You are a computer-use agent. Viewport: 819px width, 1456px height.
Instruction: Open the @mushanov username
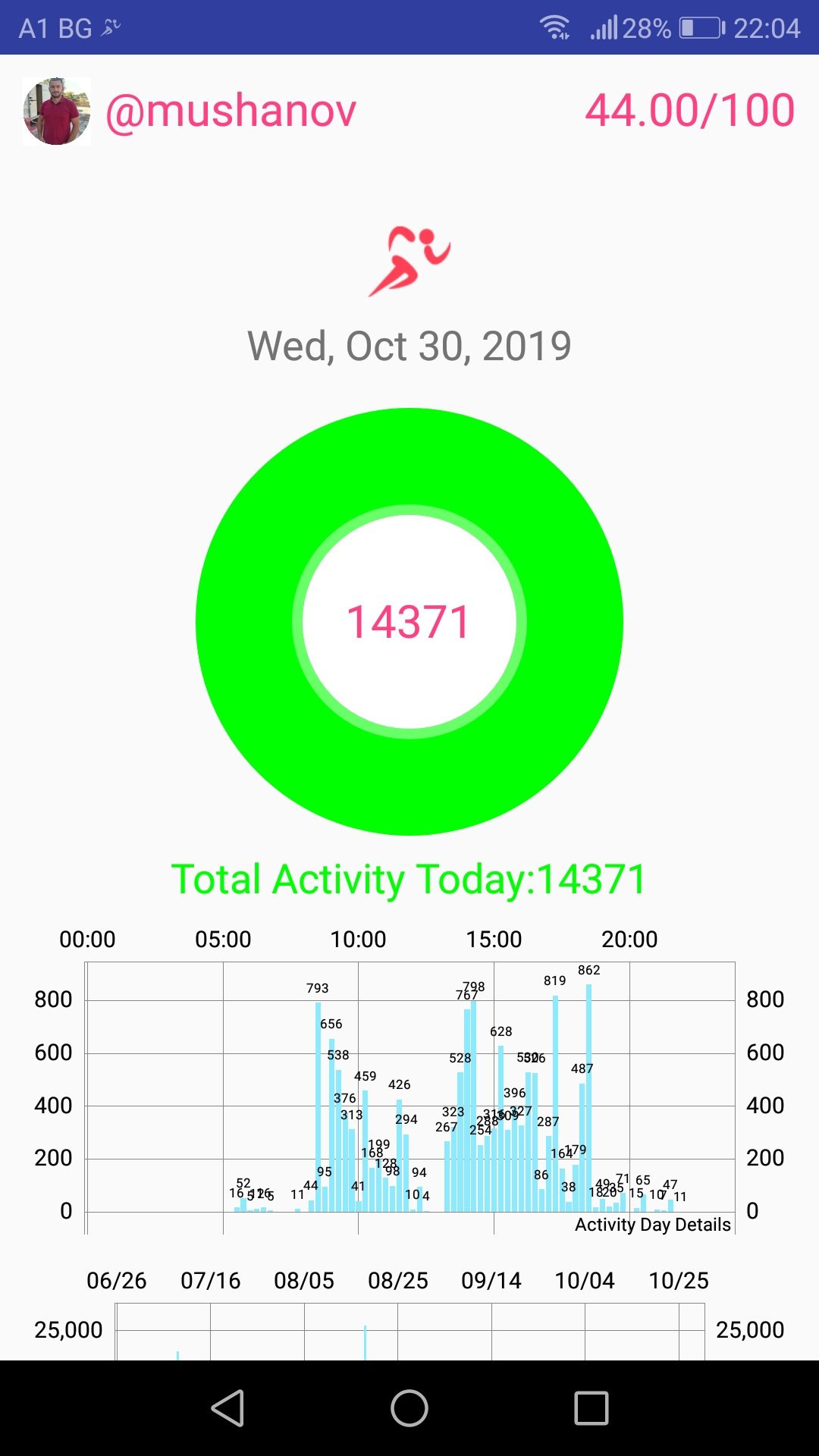click(x=231, y=111)
